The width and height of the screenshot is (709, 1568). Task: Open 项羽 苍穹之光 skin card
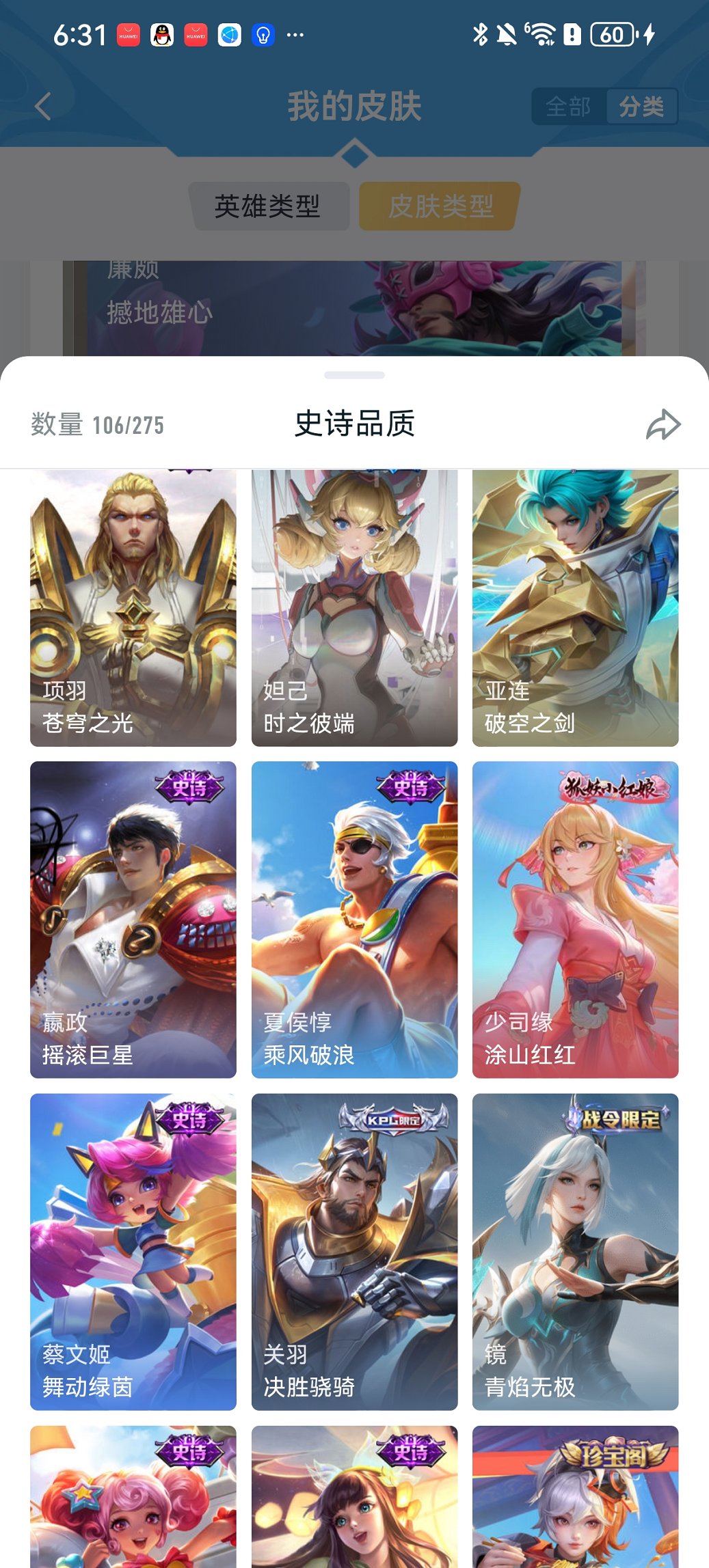[x=133, y=608]
